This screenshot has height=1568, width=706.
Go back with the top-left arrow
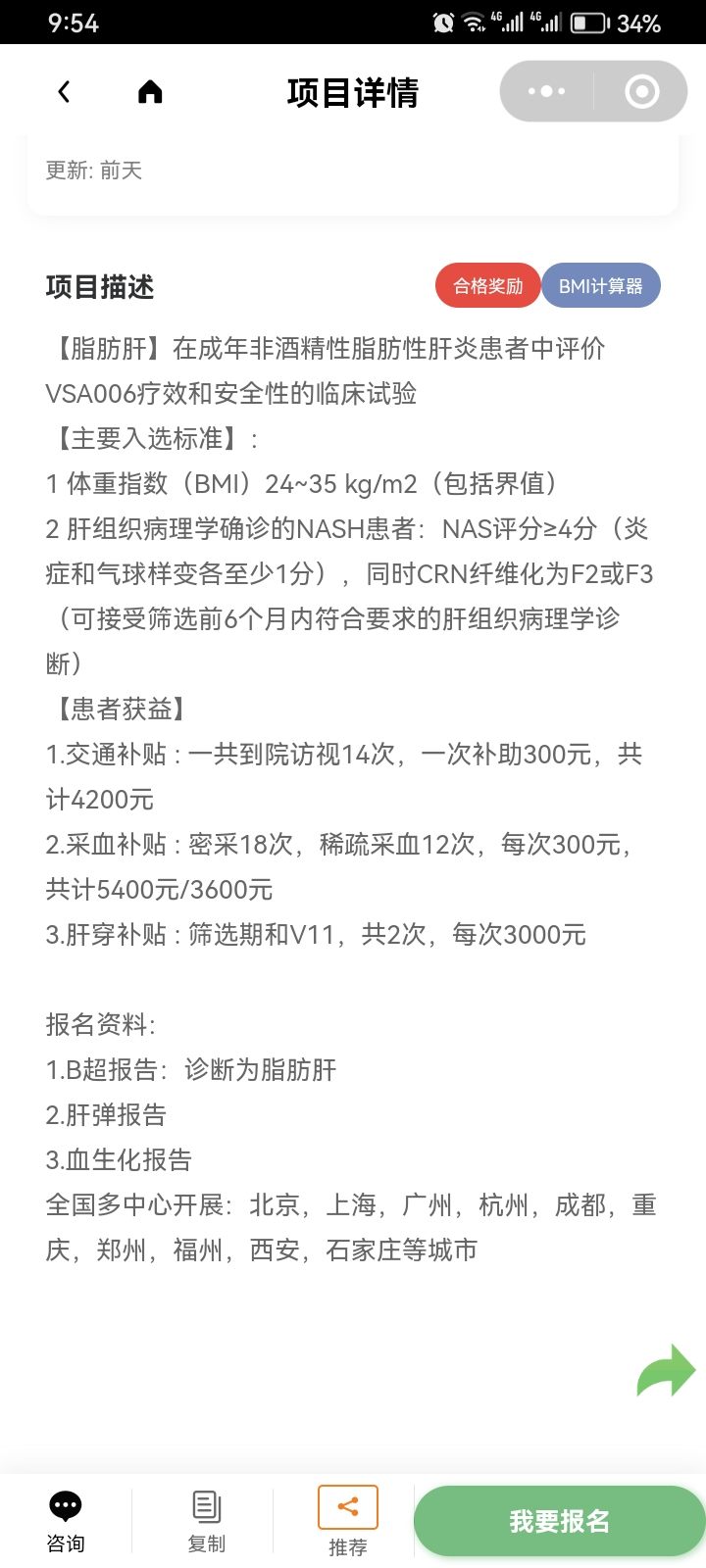(x=64, y=92)
